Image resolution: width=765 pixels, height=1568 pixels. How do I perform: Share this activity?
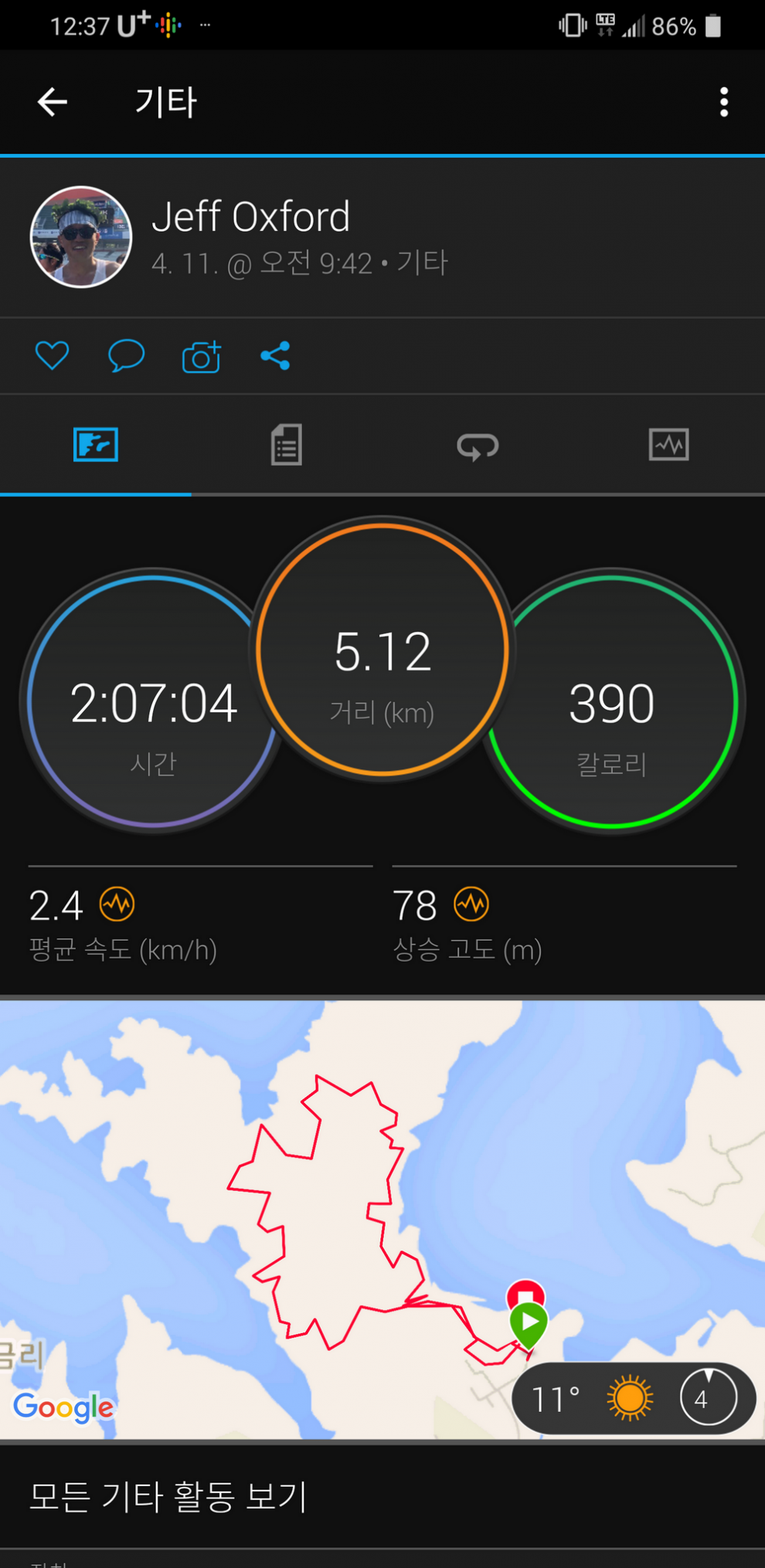[275, 356]
